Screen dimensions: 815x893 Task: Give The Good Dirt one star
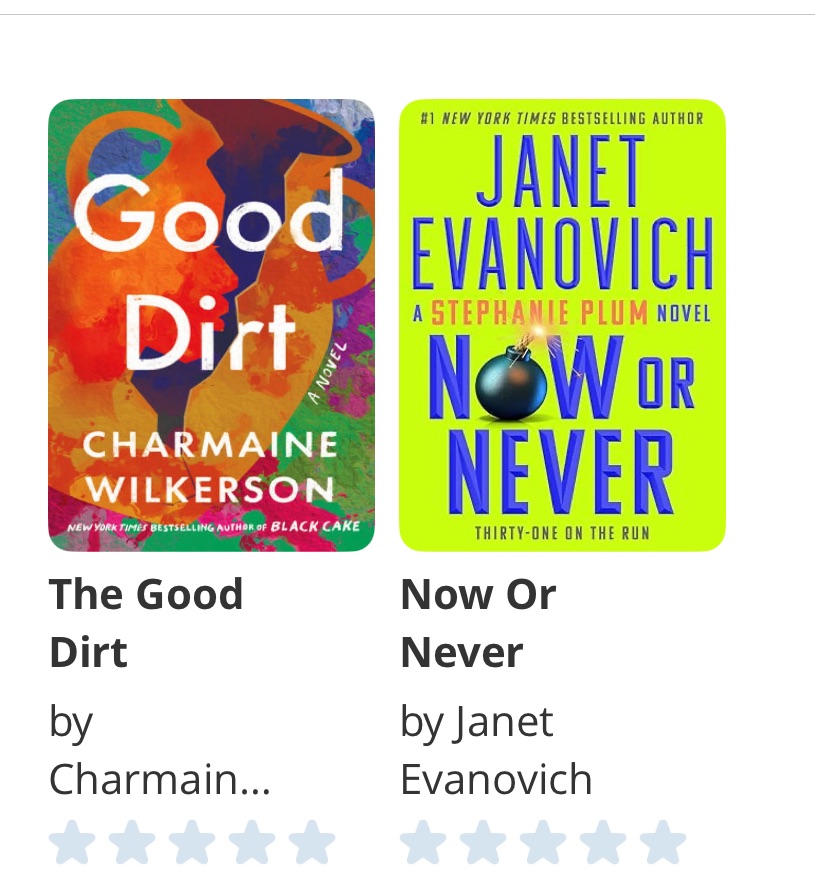click(72, 842)
